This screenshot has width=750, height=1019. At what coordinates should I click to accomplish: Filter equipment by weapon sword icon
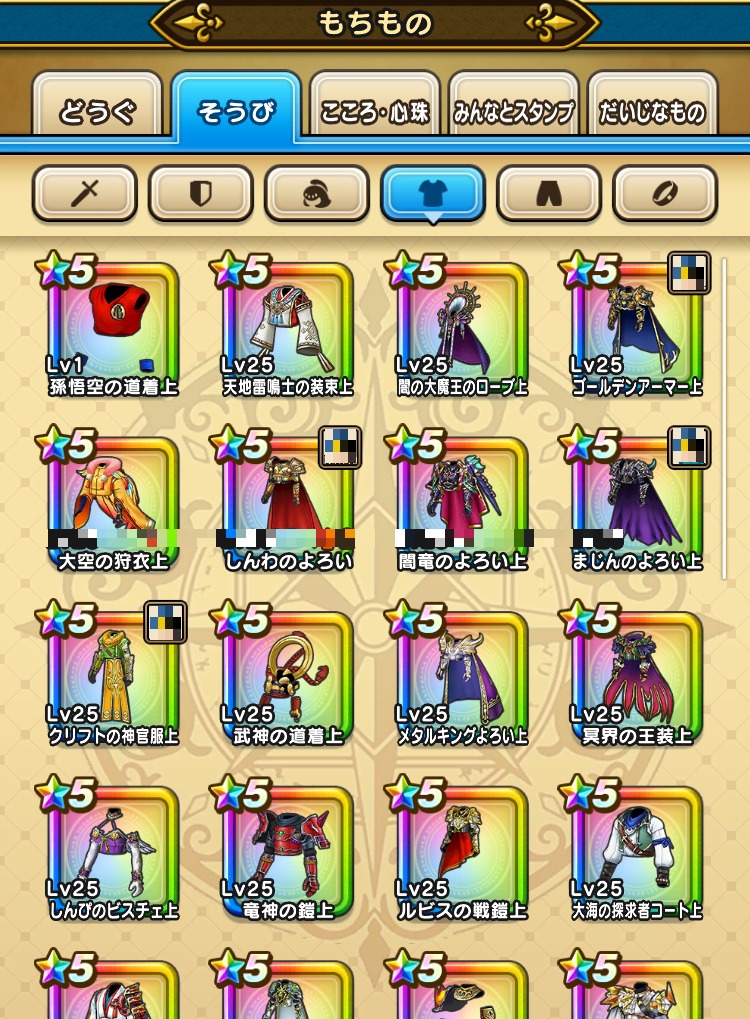(x=85, y=193)
